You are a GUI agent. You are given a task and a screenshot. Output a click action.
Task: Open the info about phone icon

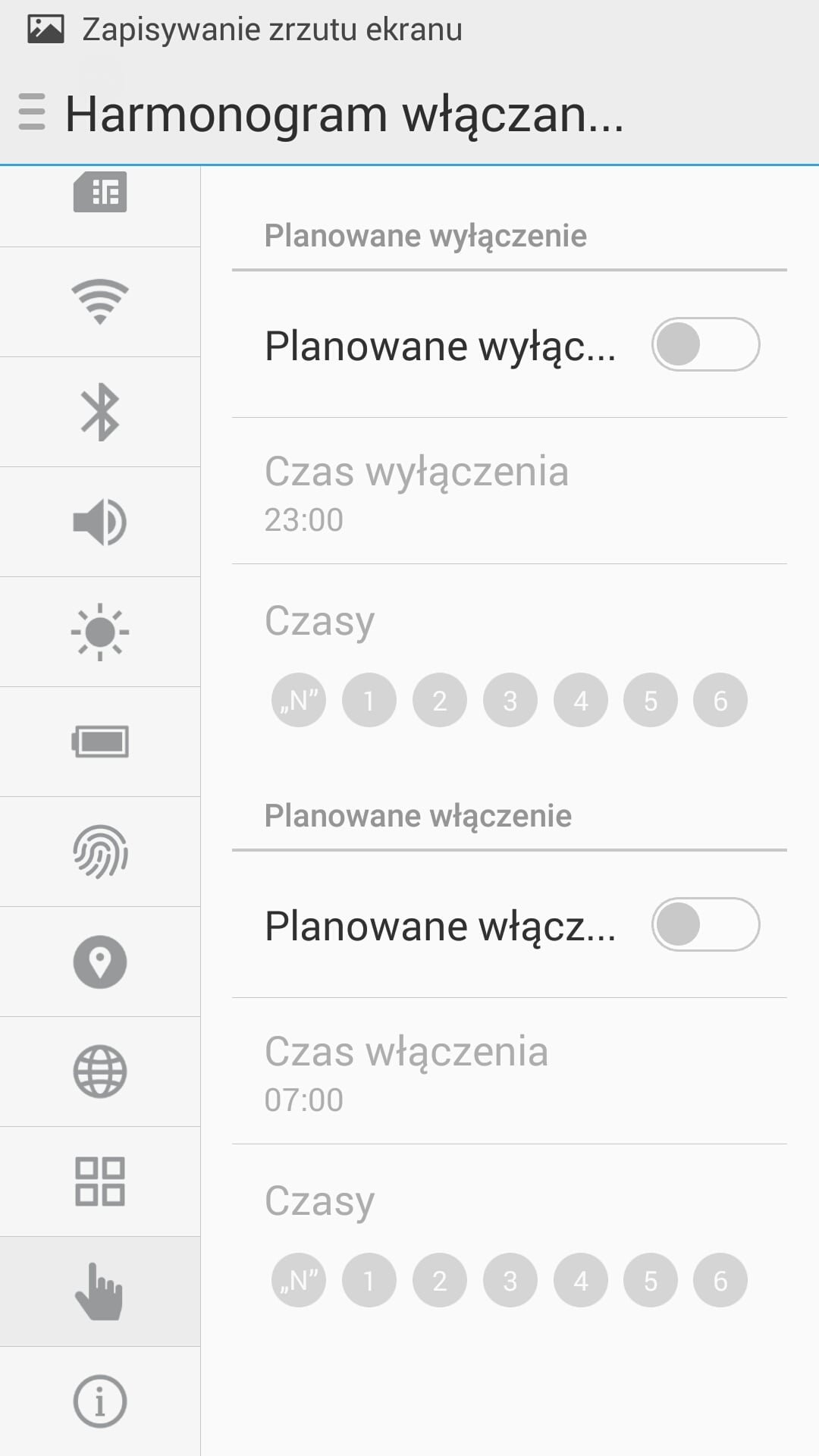pos(100,1401)
